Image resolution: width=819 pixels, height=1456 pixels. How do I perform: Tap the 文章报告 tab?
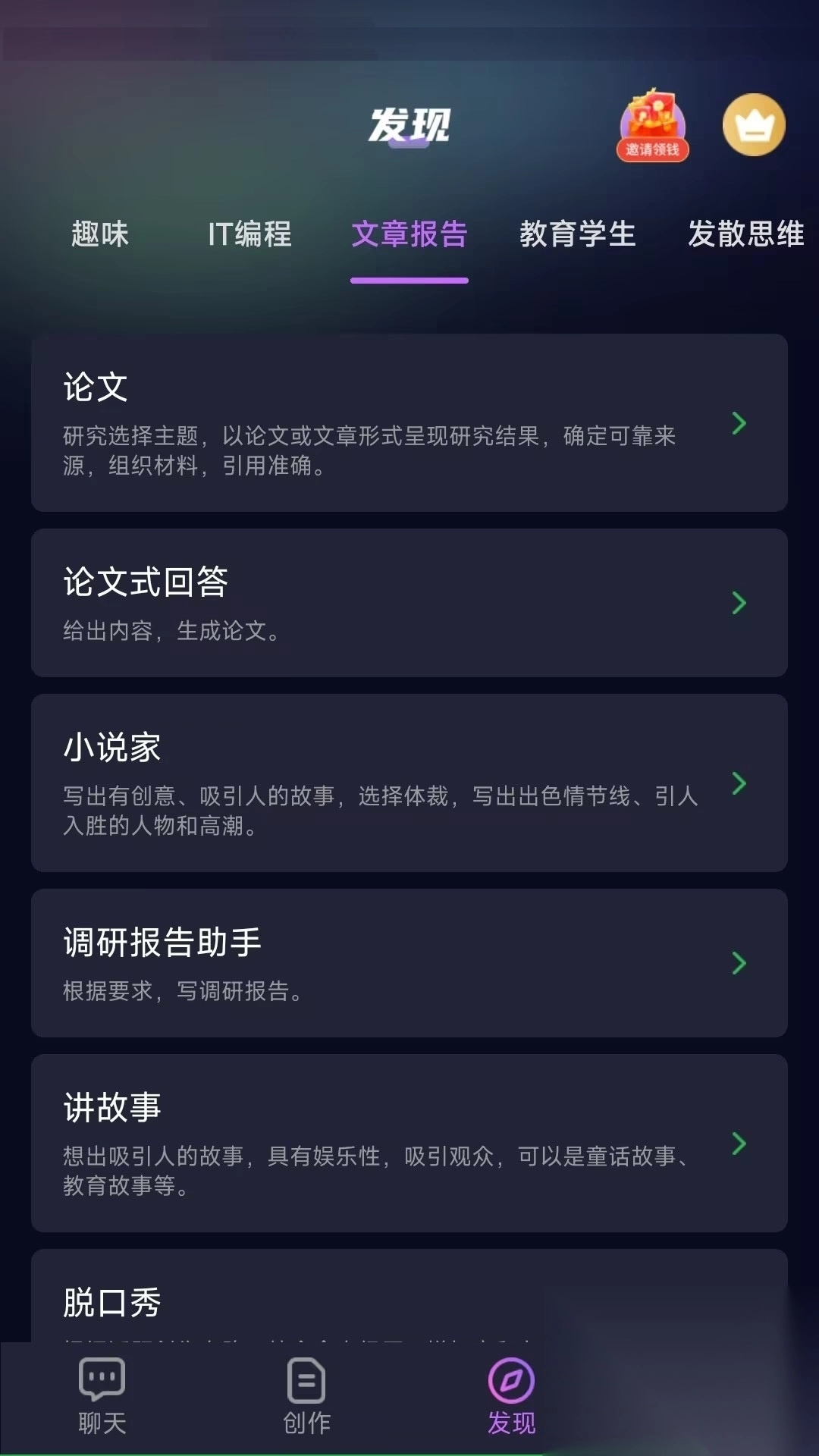(409, 234)
